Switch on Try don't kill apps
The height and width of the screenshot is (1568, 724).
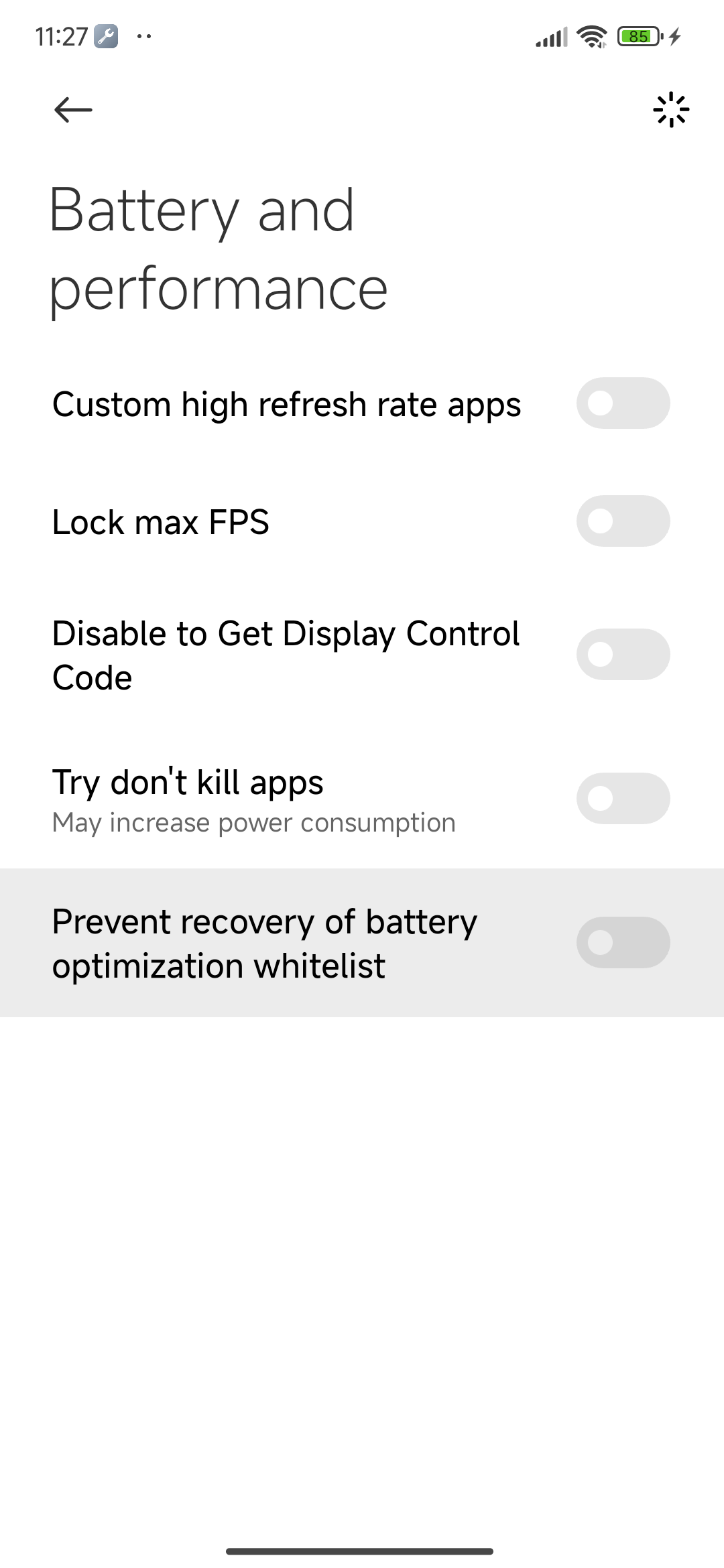coord(623,799)
